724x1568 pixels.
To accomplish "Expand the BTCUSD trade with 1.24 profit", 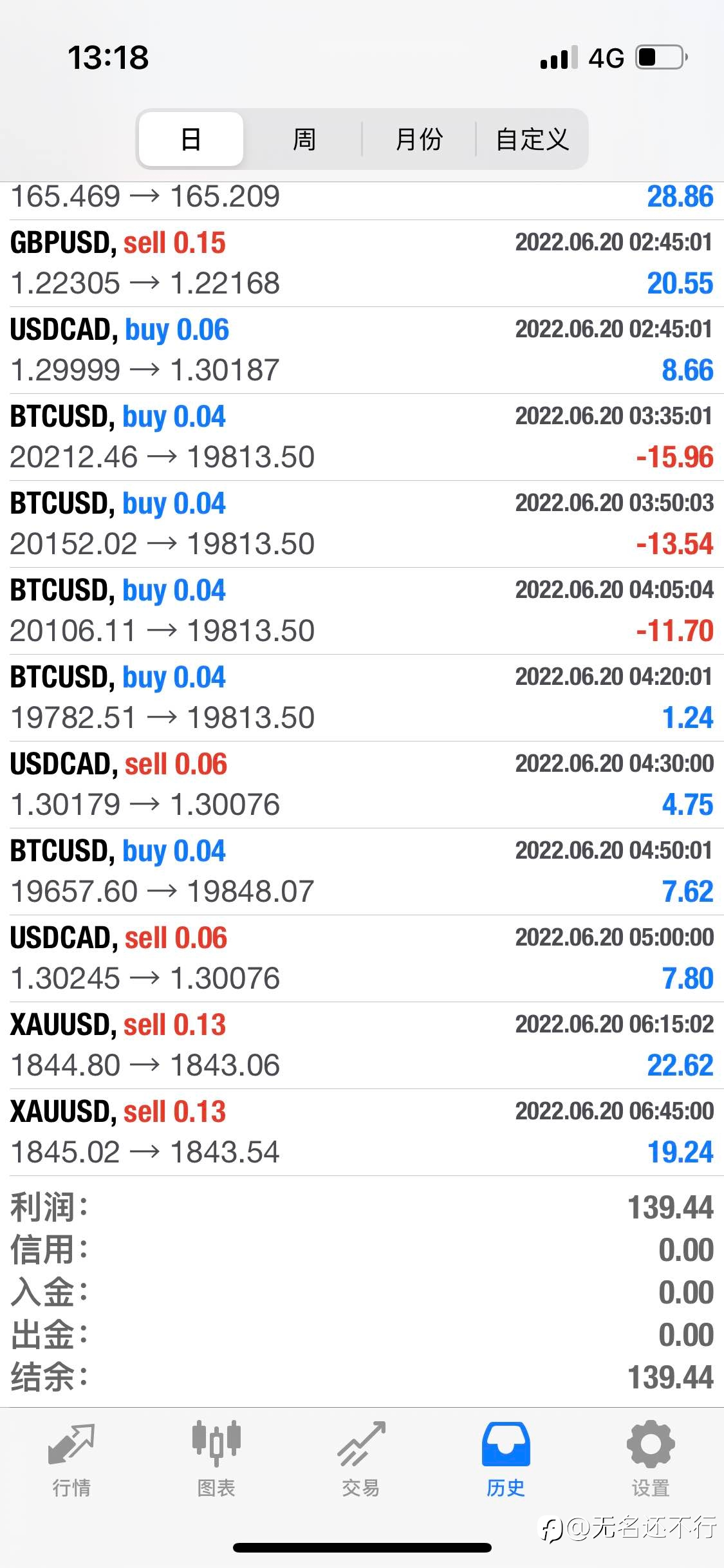I will click(x=362, y=698).
